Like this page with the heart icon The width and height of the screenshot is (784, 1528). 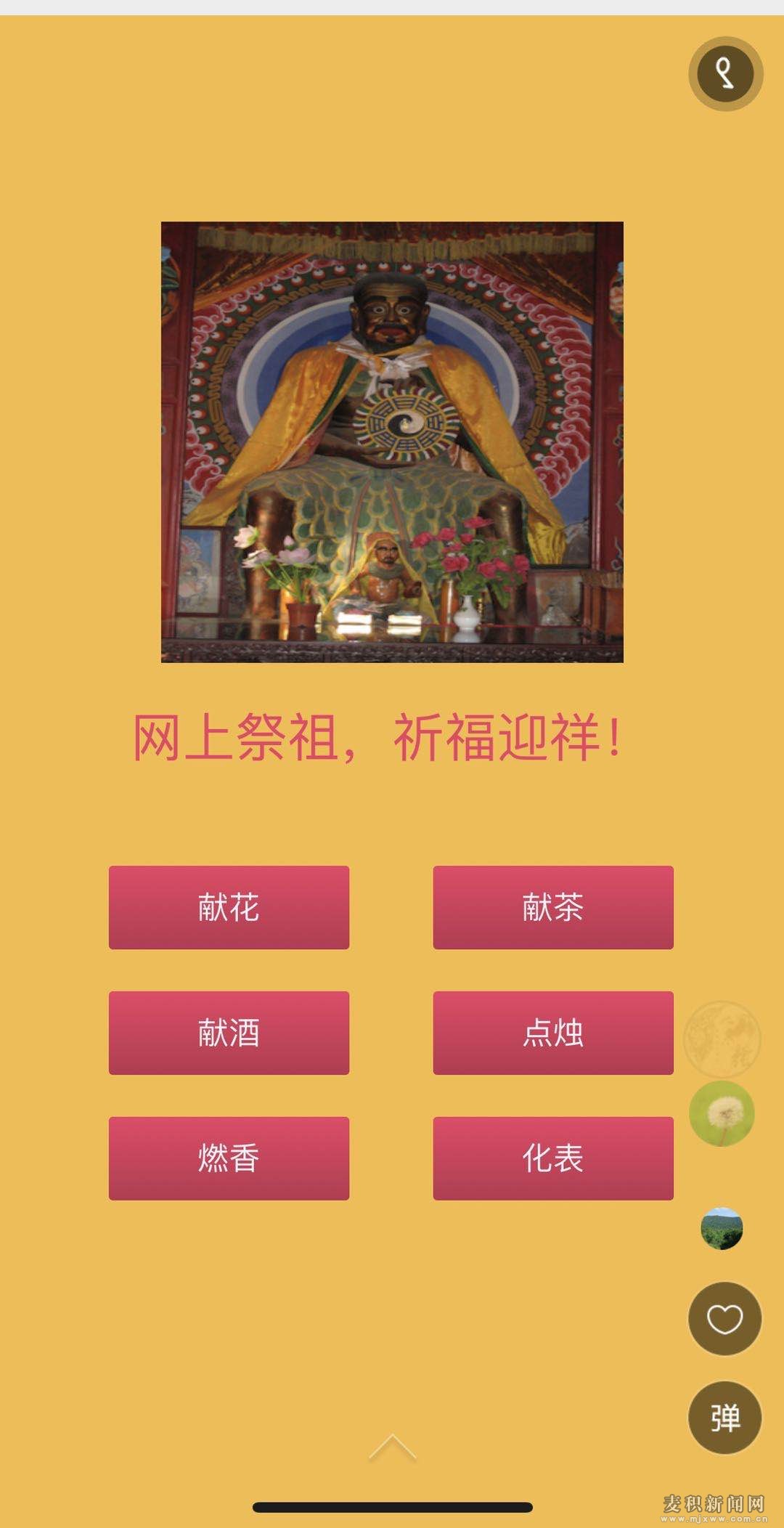pyautogui.click(x=724, y=1319)
